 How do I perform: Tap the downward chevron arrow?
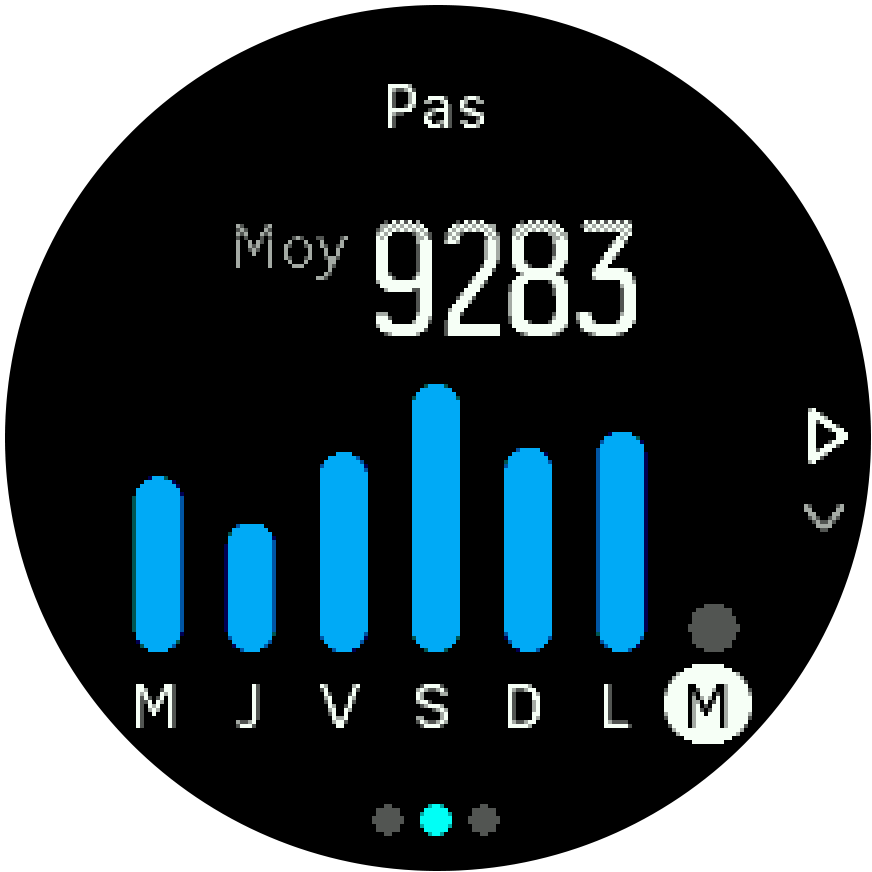[824, 517]
